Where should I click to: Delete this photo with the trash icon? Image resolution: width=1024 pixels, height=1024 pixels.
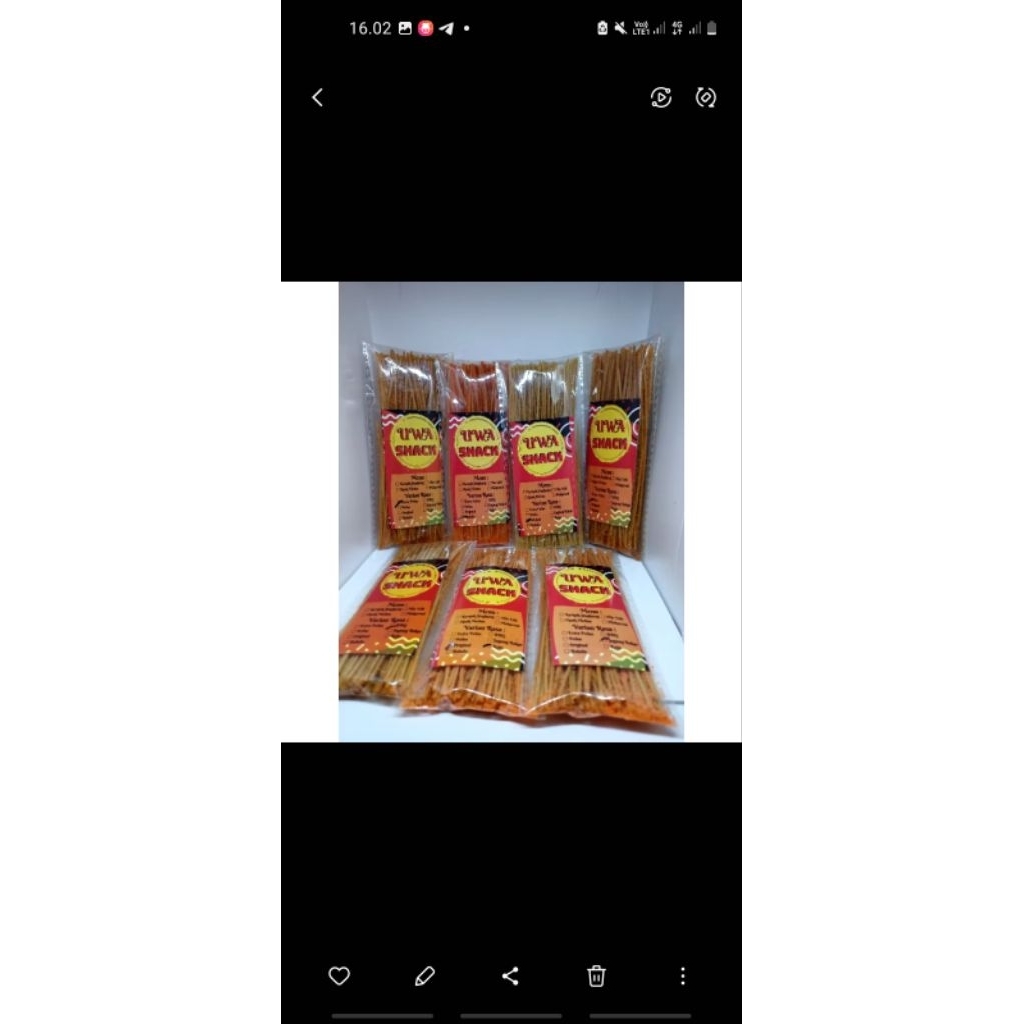[597, 976]
